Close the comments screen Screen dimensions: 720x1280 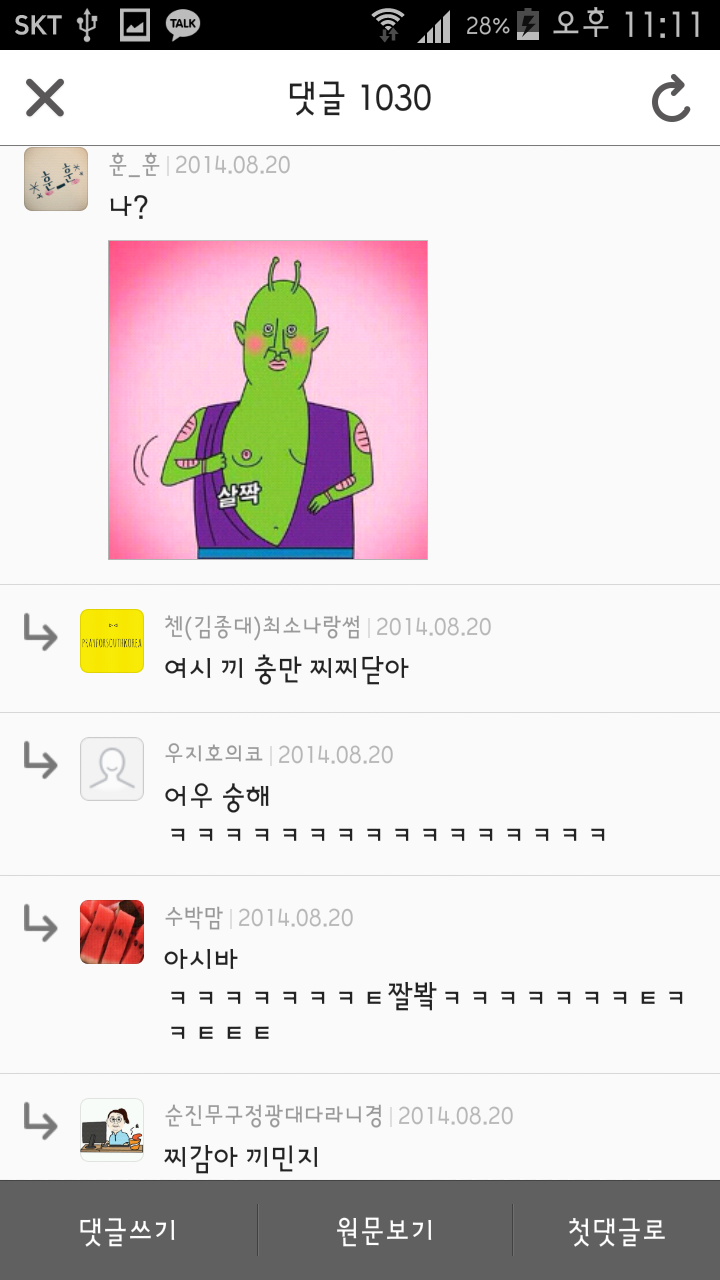(45, 98)
